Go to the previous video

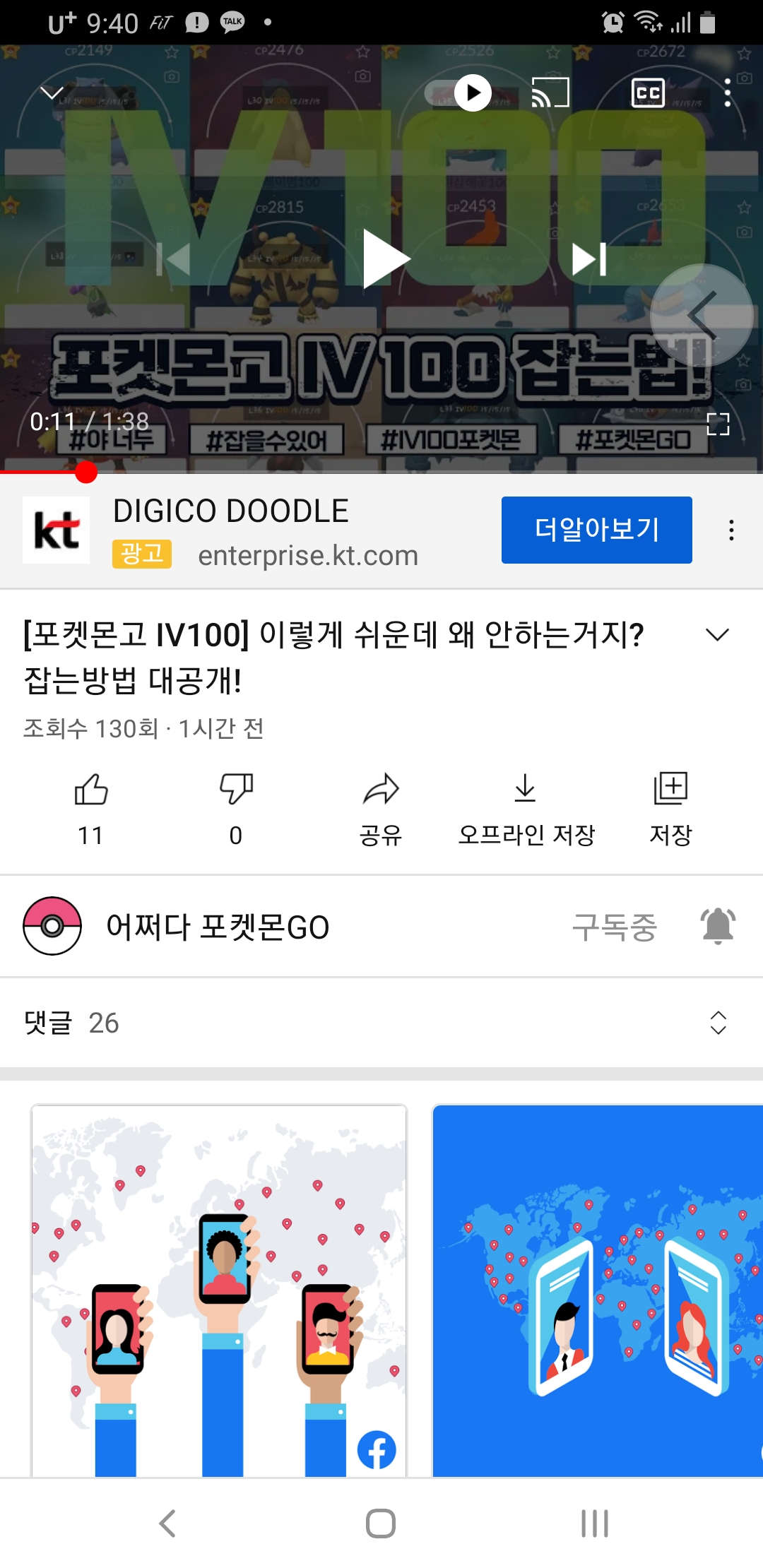point(175,259)
